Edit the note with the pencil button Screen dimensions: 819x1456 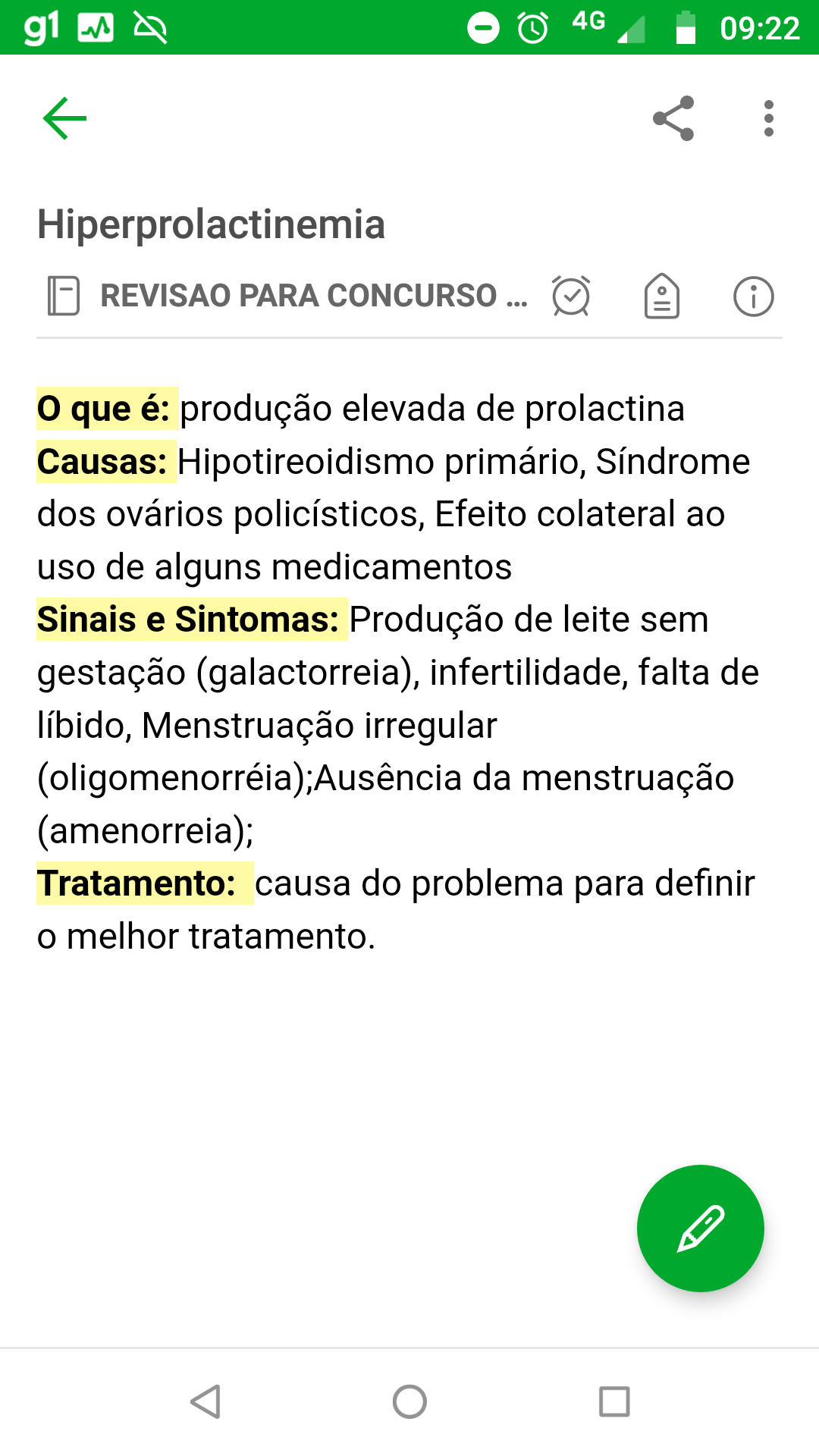[x=701, y=1228]
